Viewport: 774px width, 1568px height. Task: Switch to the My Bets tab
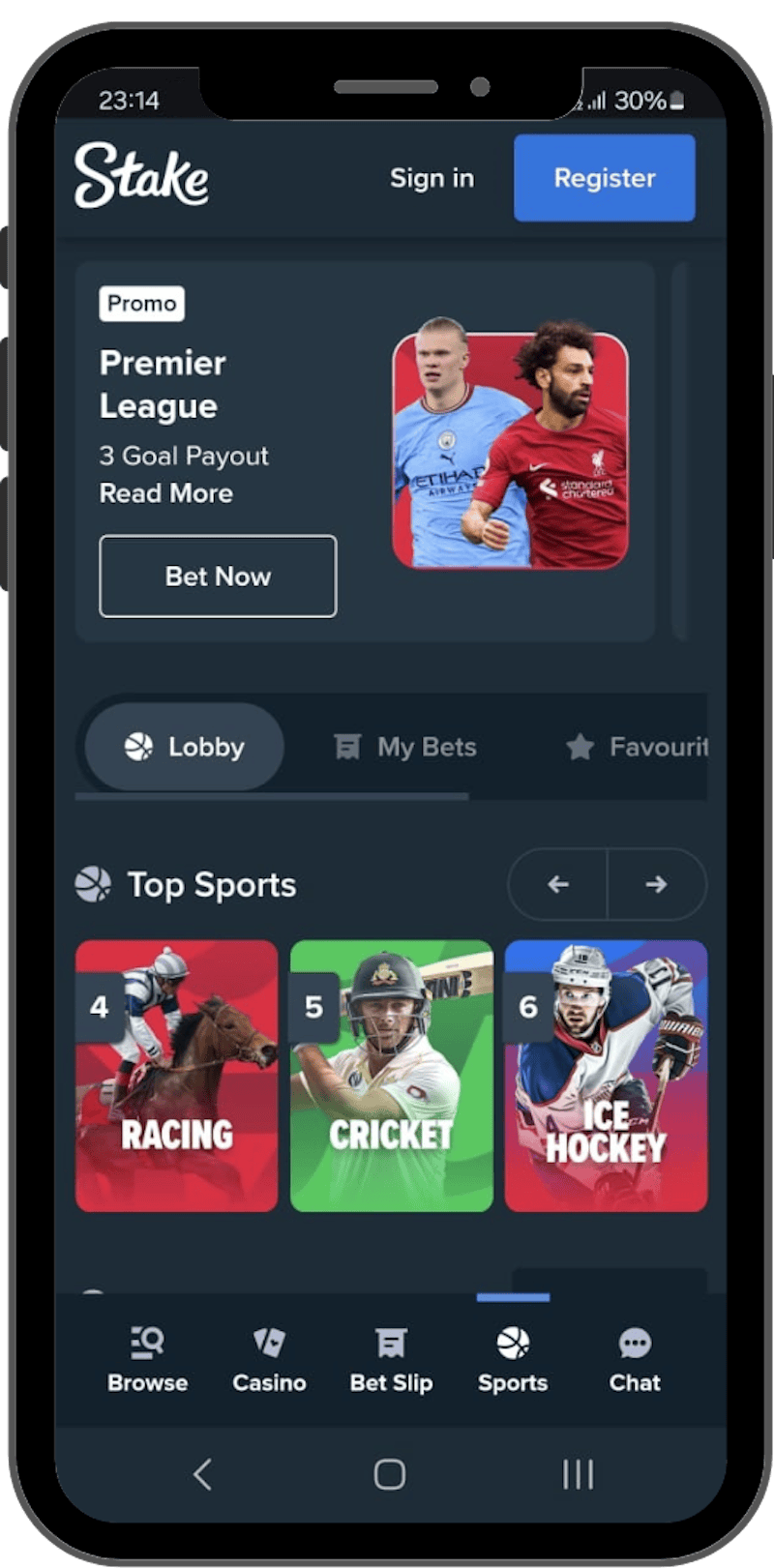405,747
